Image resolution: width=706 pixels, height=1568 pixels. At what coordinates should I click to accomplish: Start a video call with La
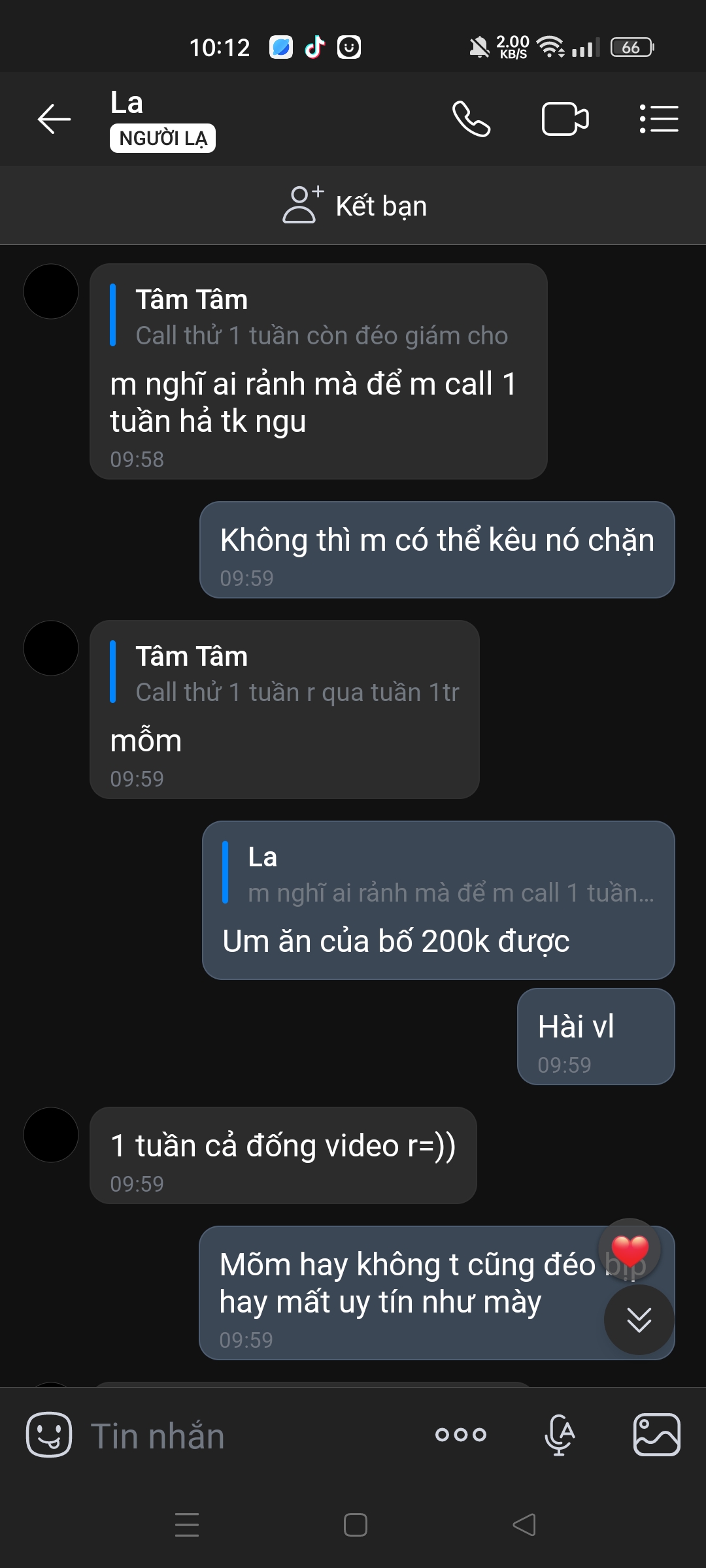565,119
